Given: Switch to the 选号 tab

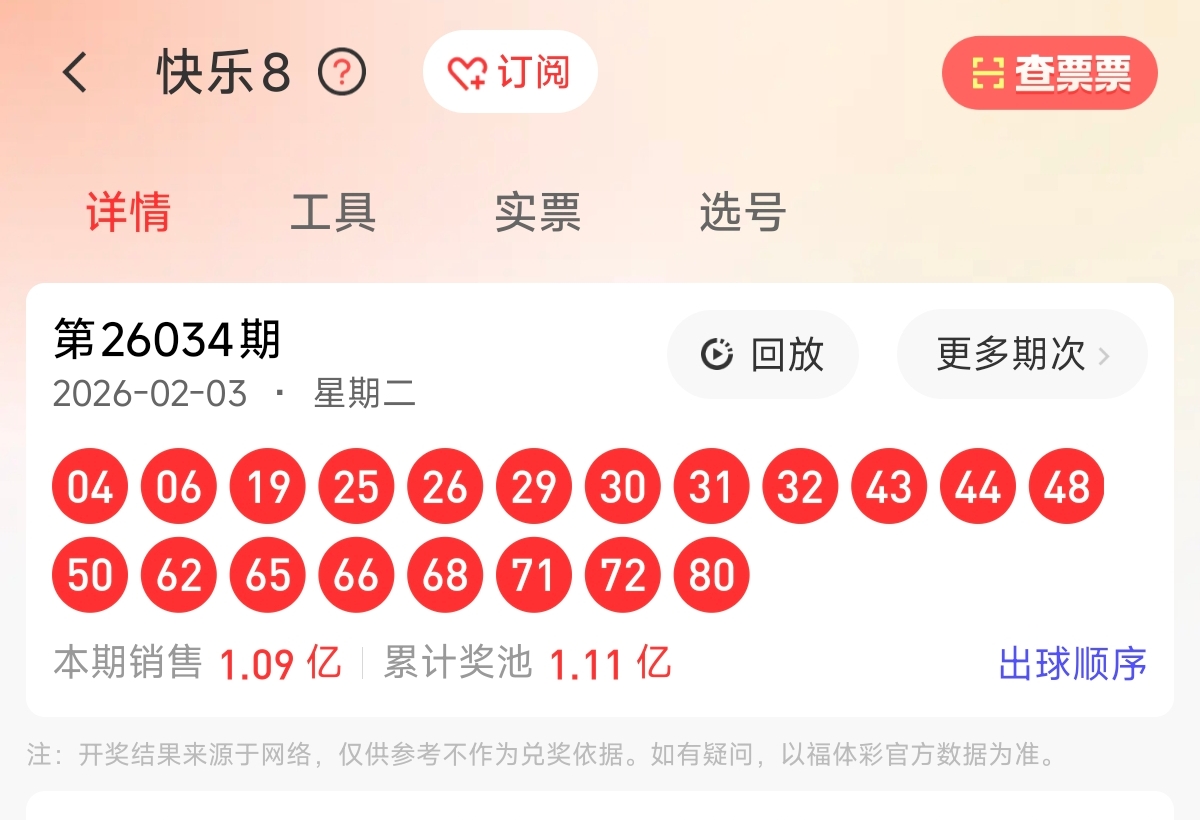Looking at the screenshot, I should coord(742,213).
